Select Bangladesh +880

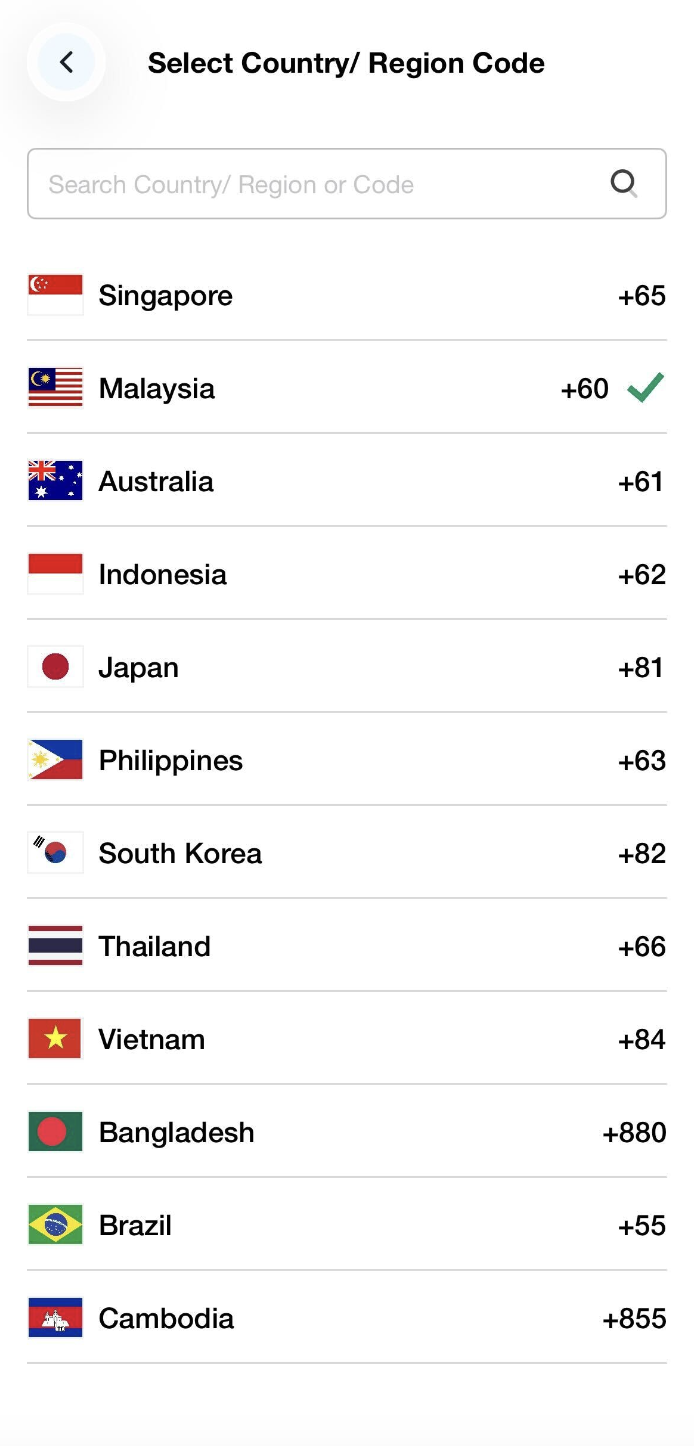[x=346, y=1132]
